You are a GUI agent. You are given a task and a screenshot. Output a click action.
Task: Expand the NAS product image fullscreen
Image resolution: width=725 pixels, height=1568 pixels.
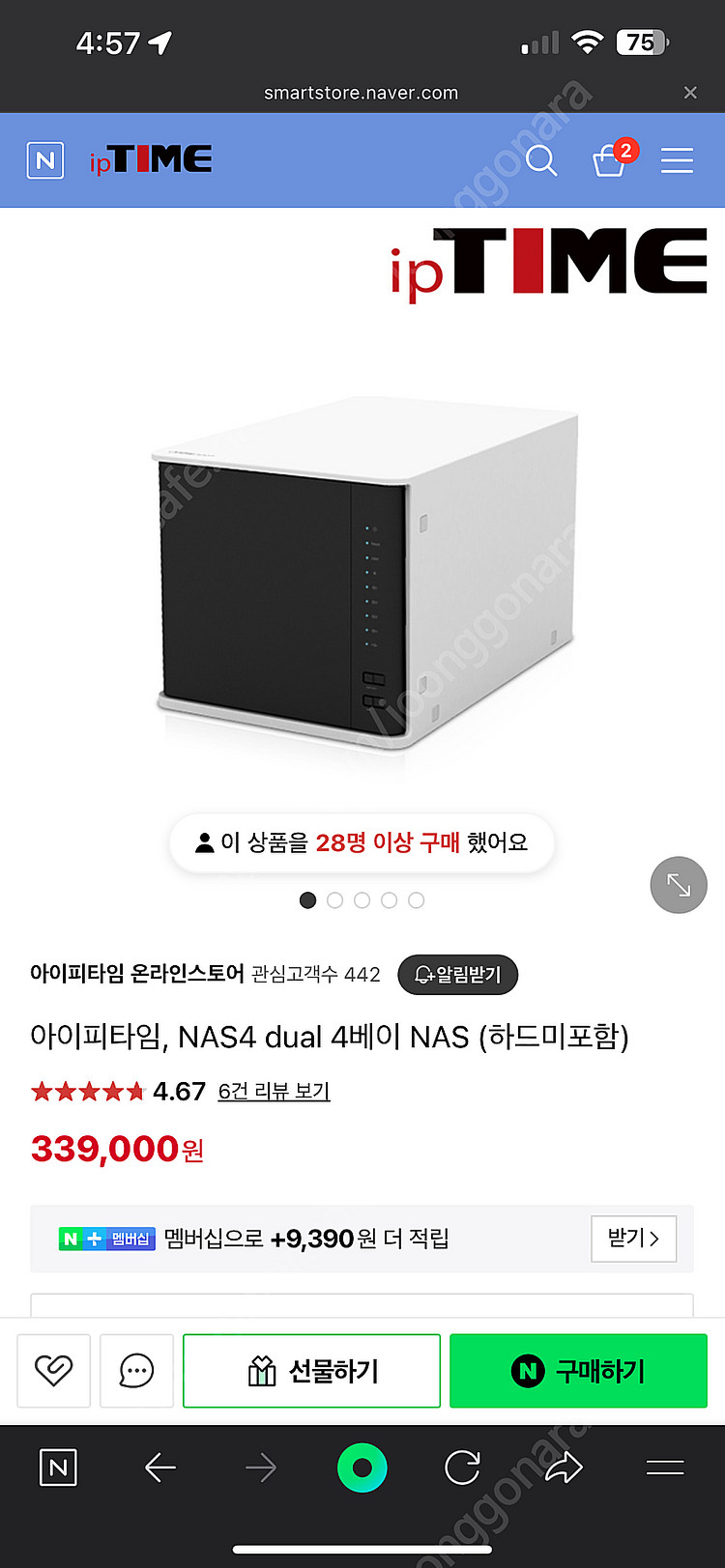tap(679, 885)
